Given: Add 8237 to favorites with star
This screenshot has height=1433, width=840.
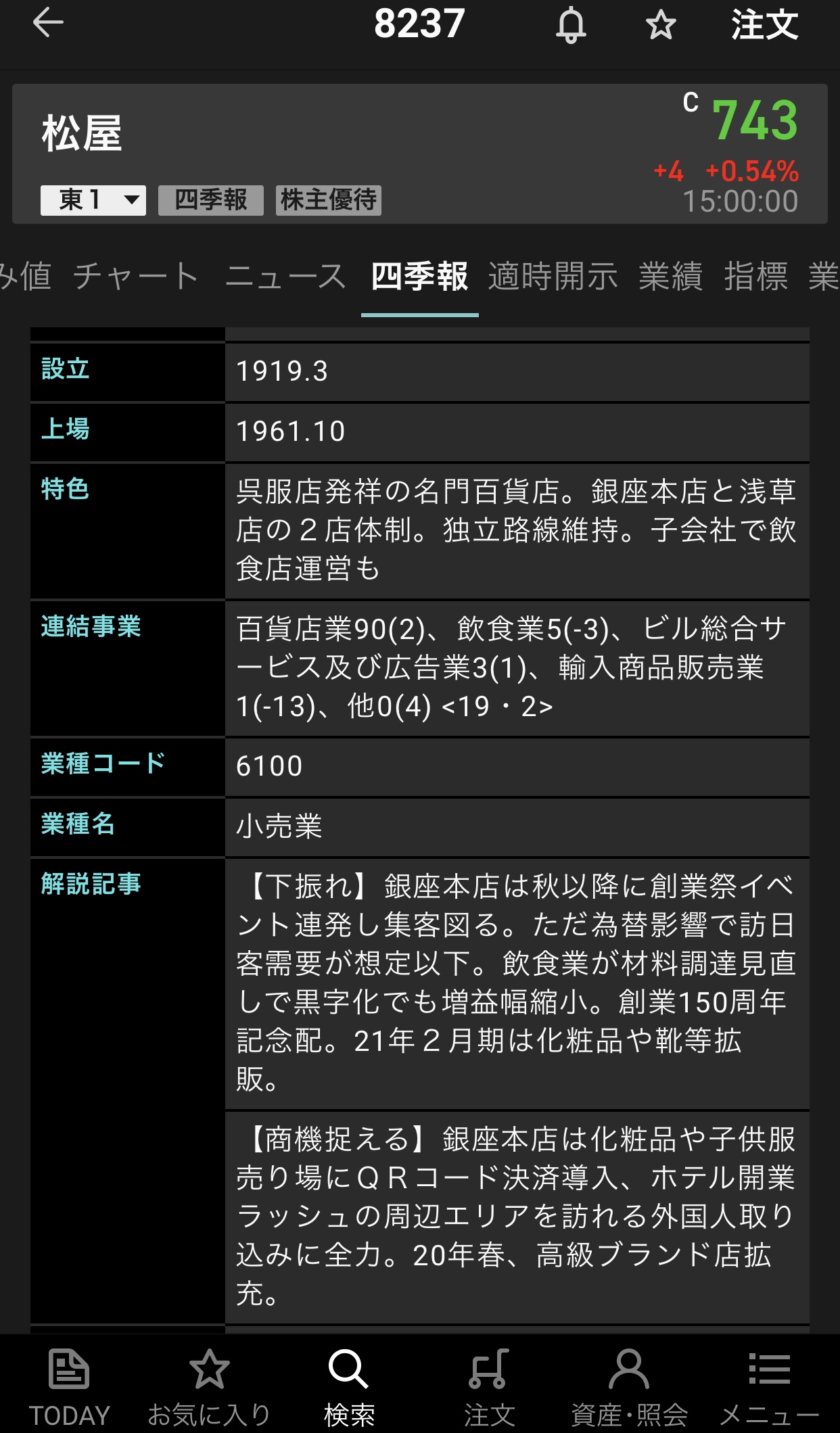Looking at the screenshot, I should click(660, 26).
